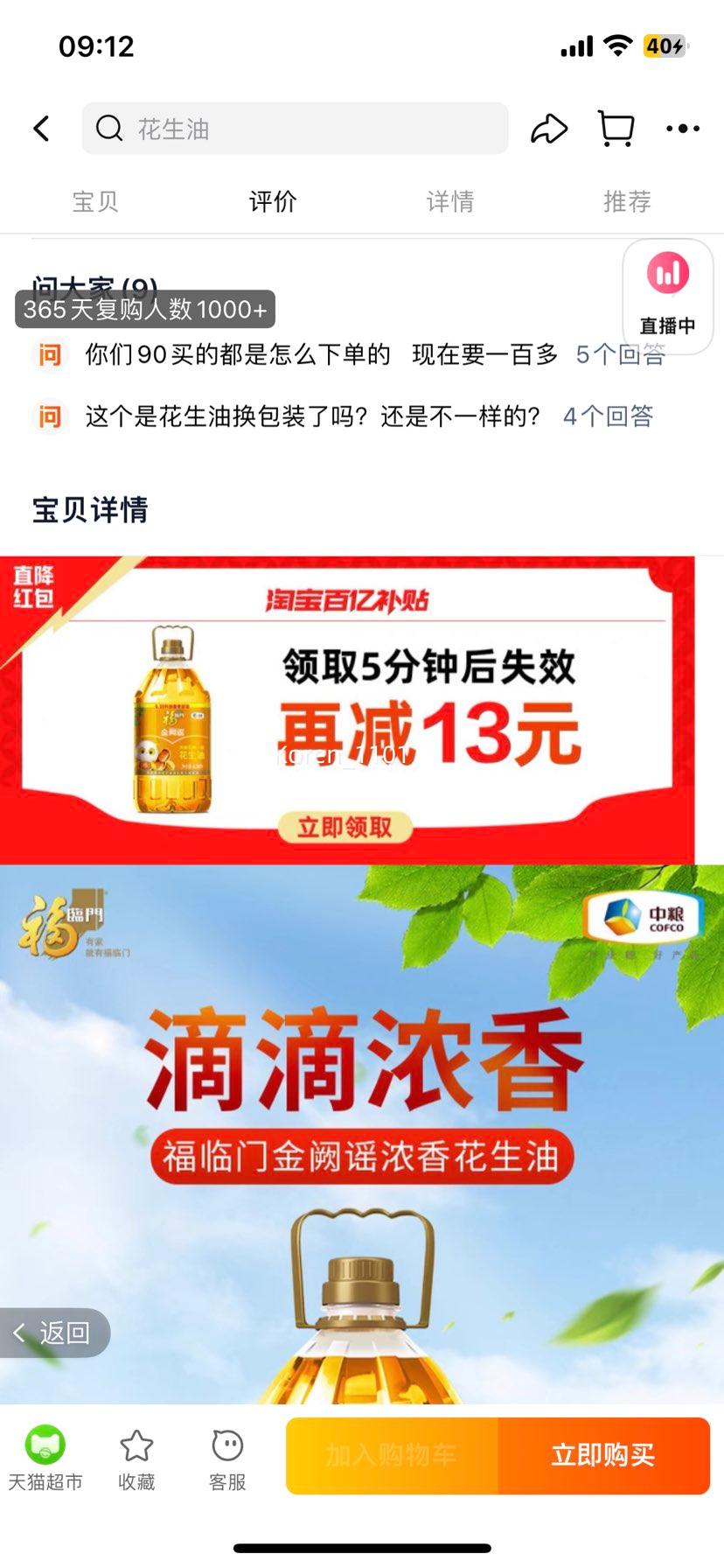Switch to the 详情 tab
The width and height of the screenshot is (724, 1568).
tap(450, 201)
